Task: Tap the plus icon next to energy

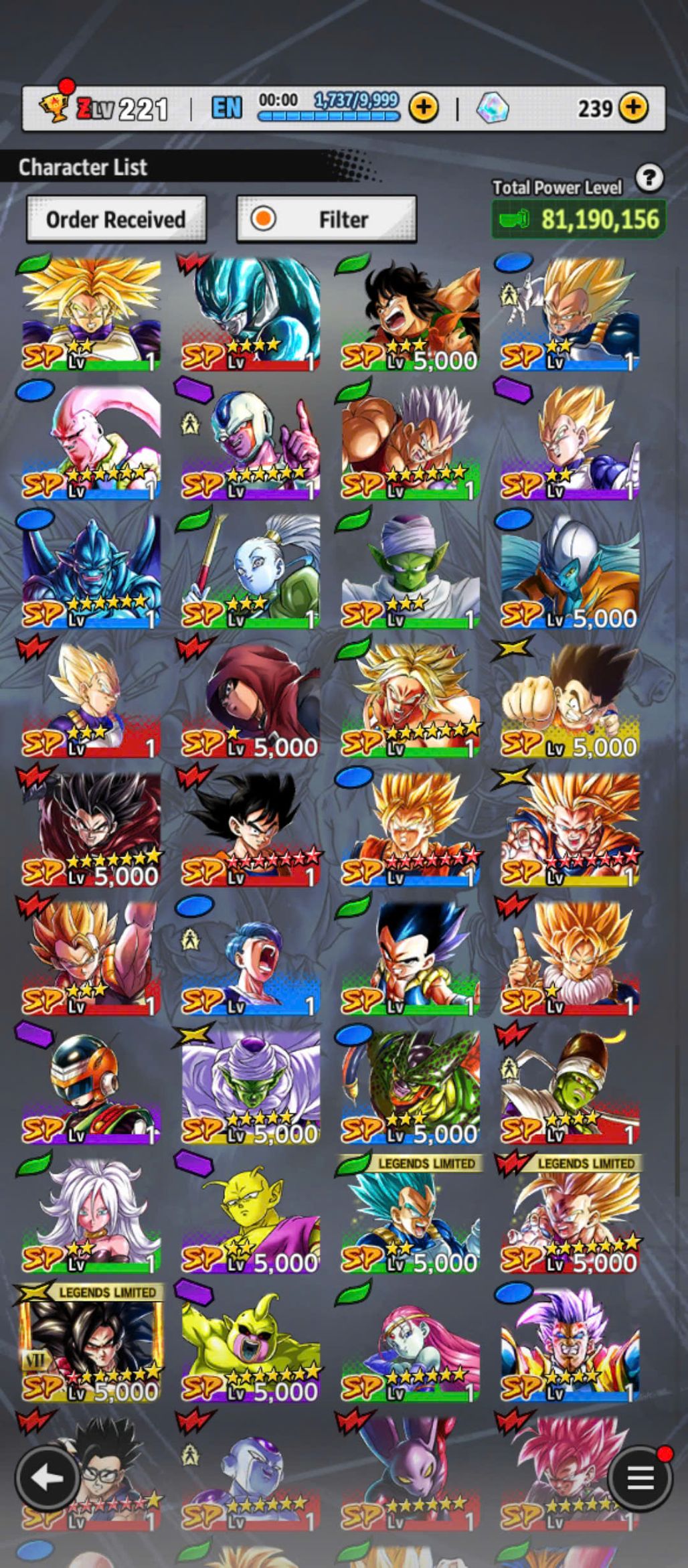Action: (424, 107)
